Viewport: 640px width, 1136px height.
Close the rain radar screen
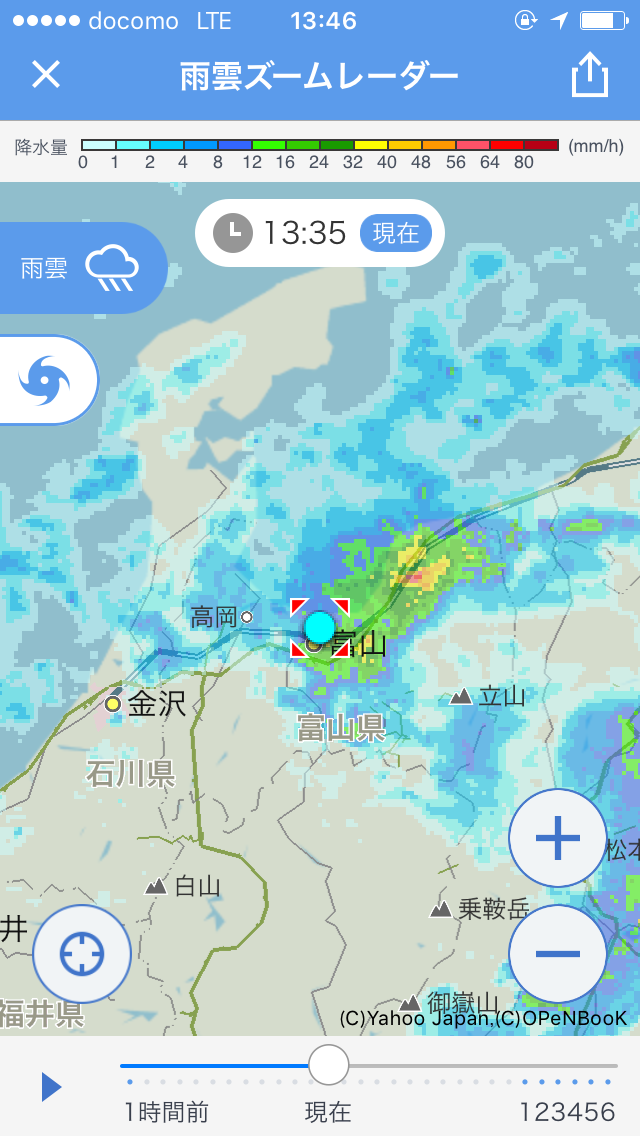[x=46, y=75]
